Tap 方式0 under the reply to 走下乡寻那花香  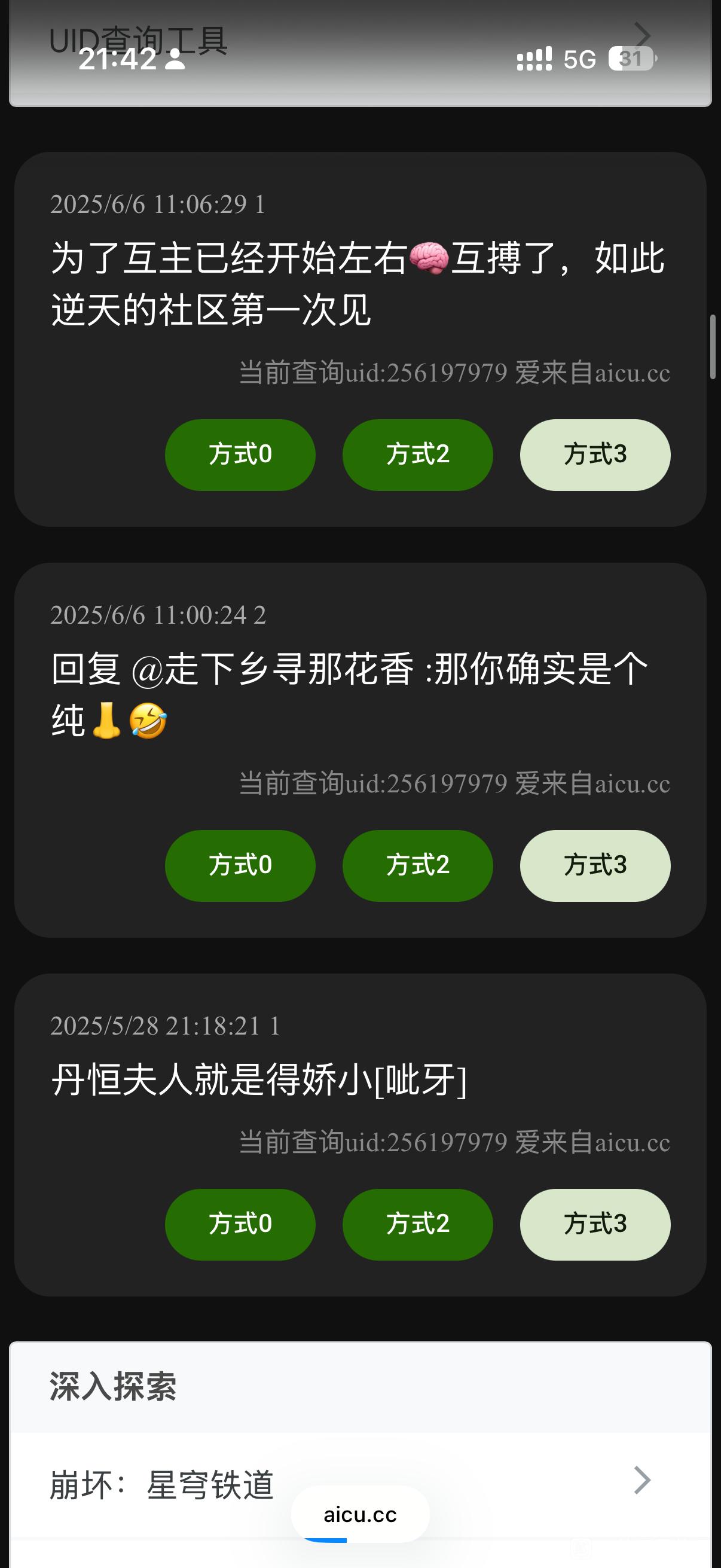[240, 865]
